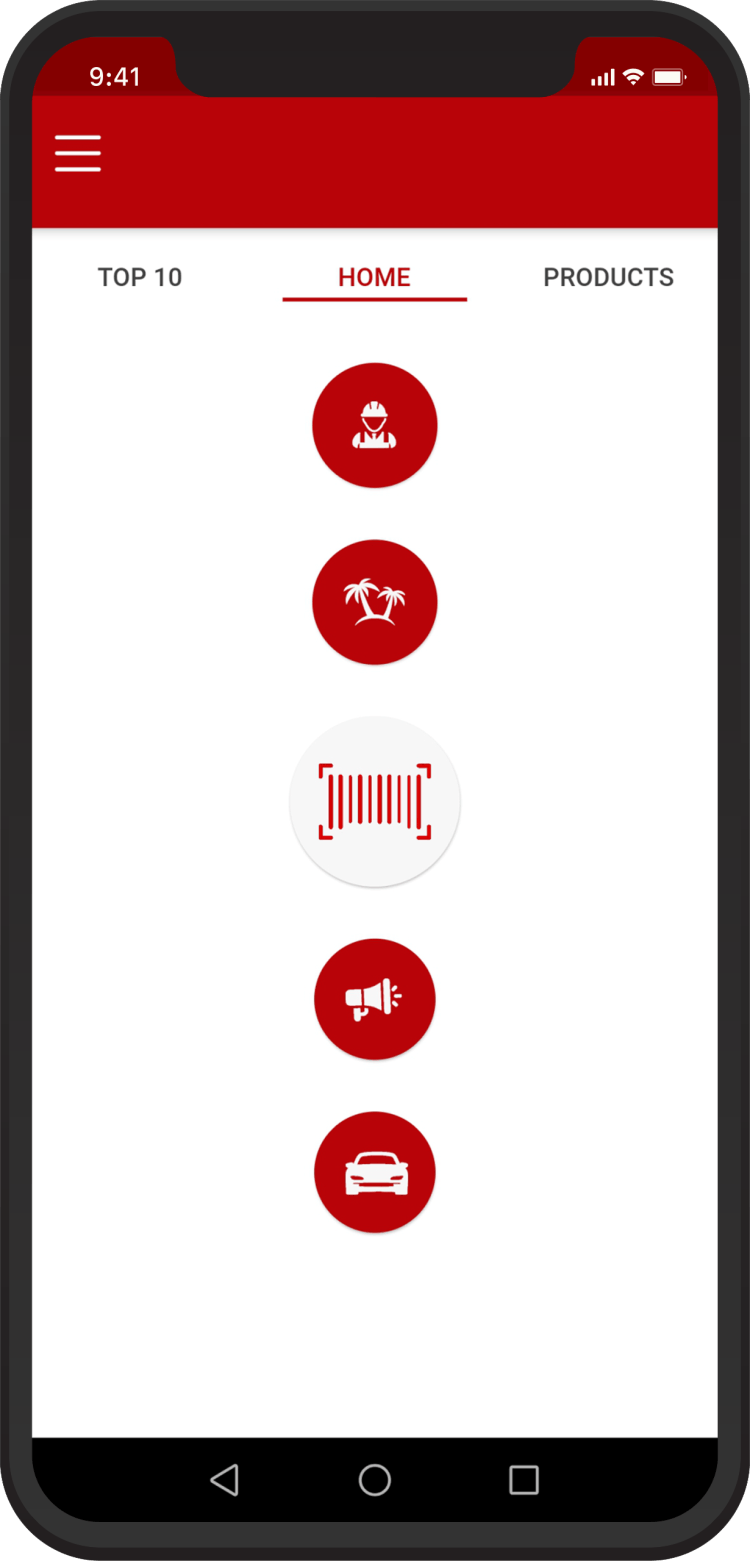Open the megaphone announcements button
The width and height of the screenshot is (750, 1561).
(375, 998)
